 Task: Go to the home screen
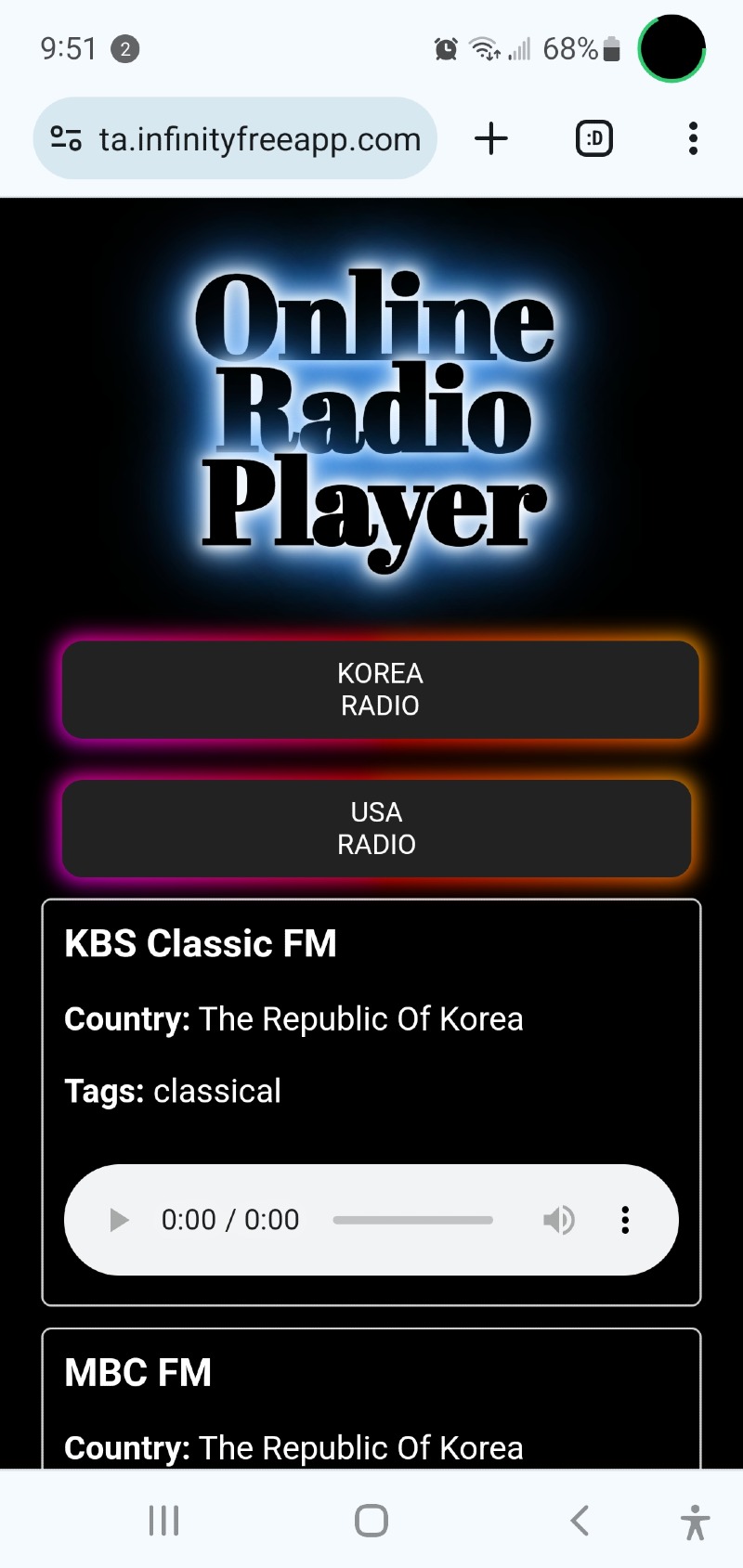(x=371, y=1521)
